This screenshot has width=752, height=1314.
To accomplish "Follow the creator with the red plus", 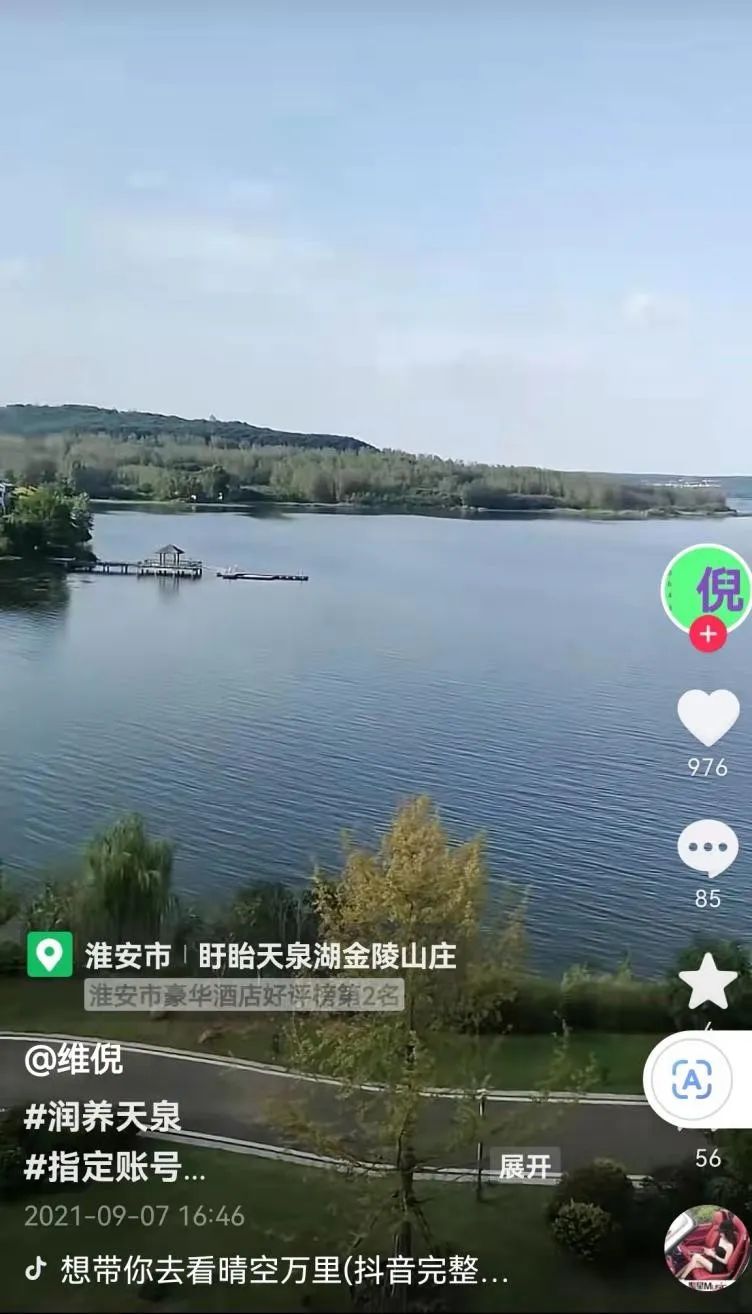I will [x=708, y=634].
